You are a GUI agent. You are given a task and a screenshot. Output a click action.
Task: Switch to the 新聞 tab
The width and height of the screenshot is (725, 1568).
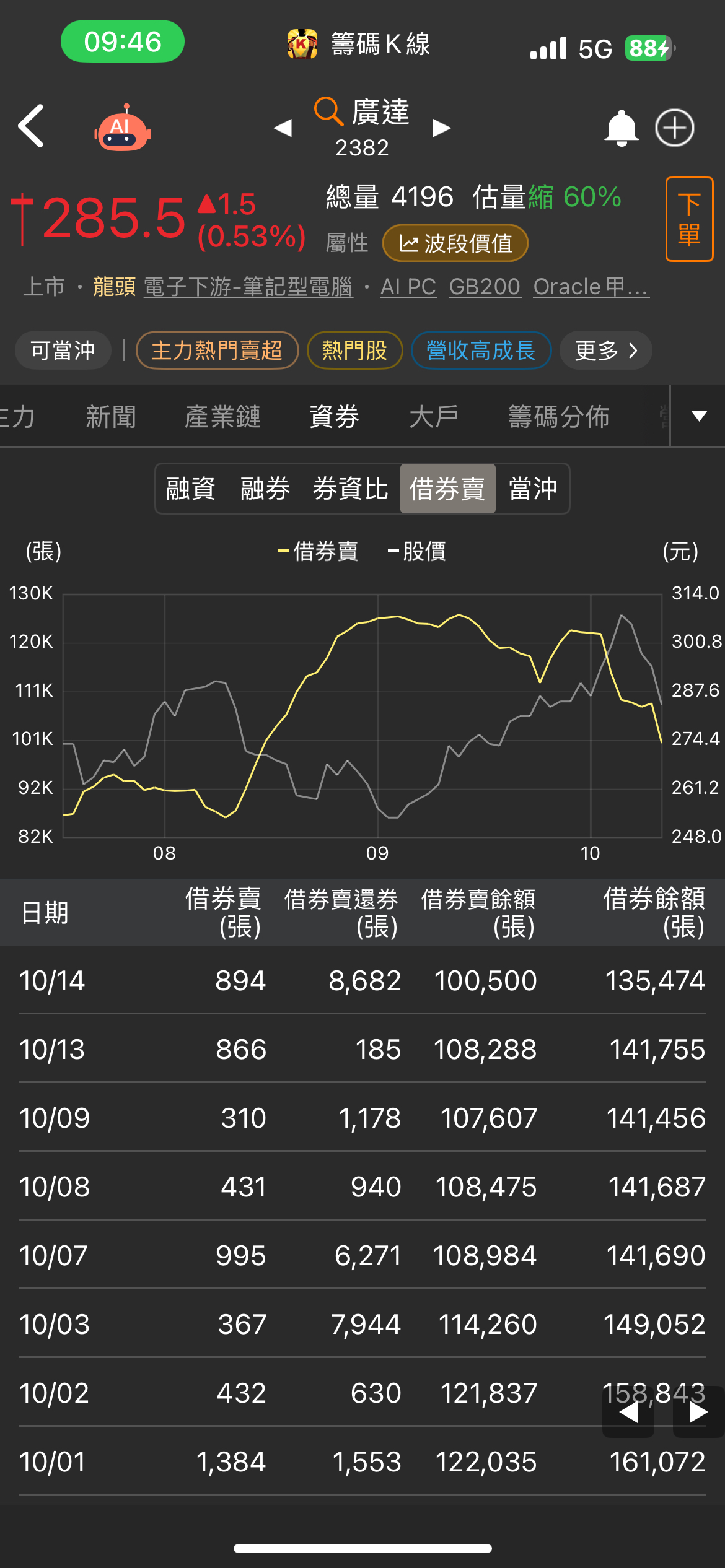[x=111, y=416]
